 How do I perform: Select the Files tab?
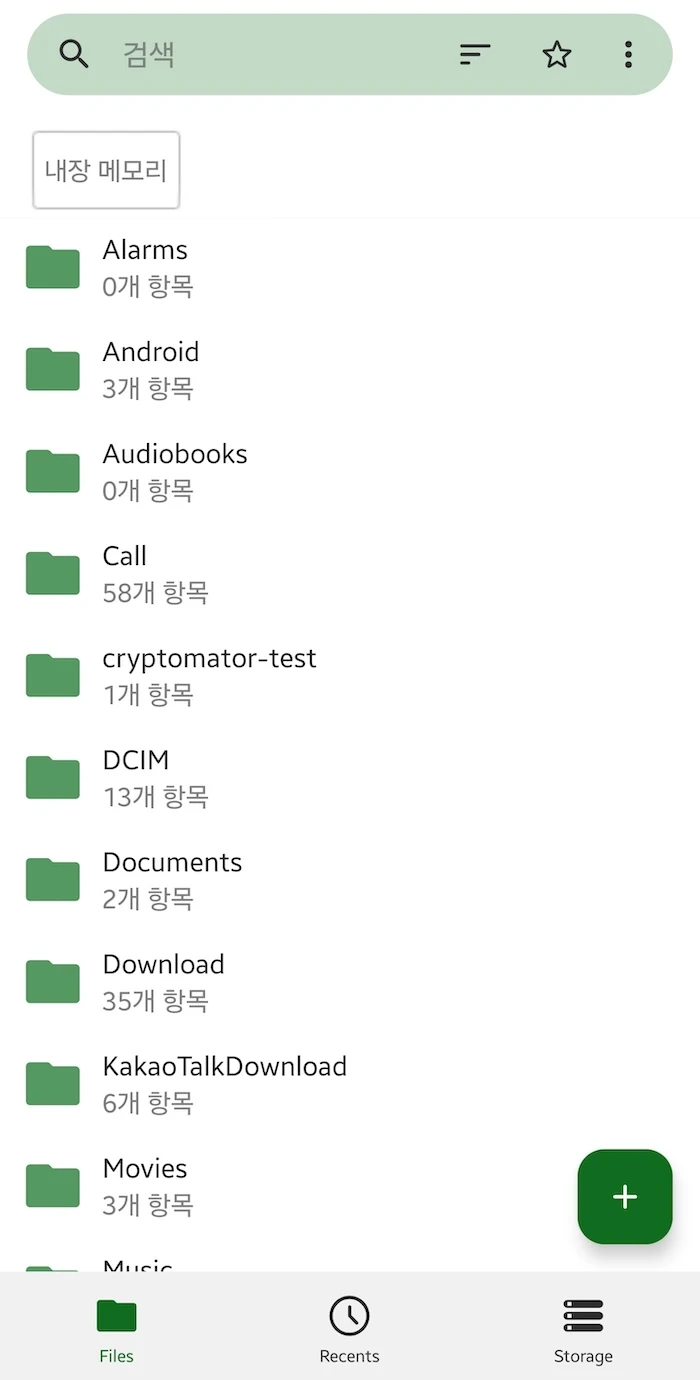tap(117, 1328)
